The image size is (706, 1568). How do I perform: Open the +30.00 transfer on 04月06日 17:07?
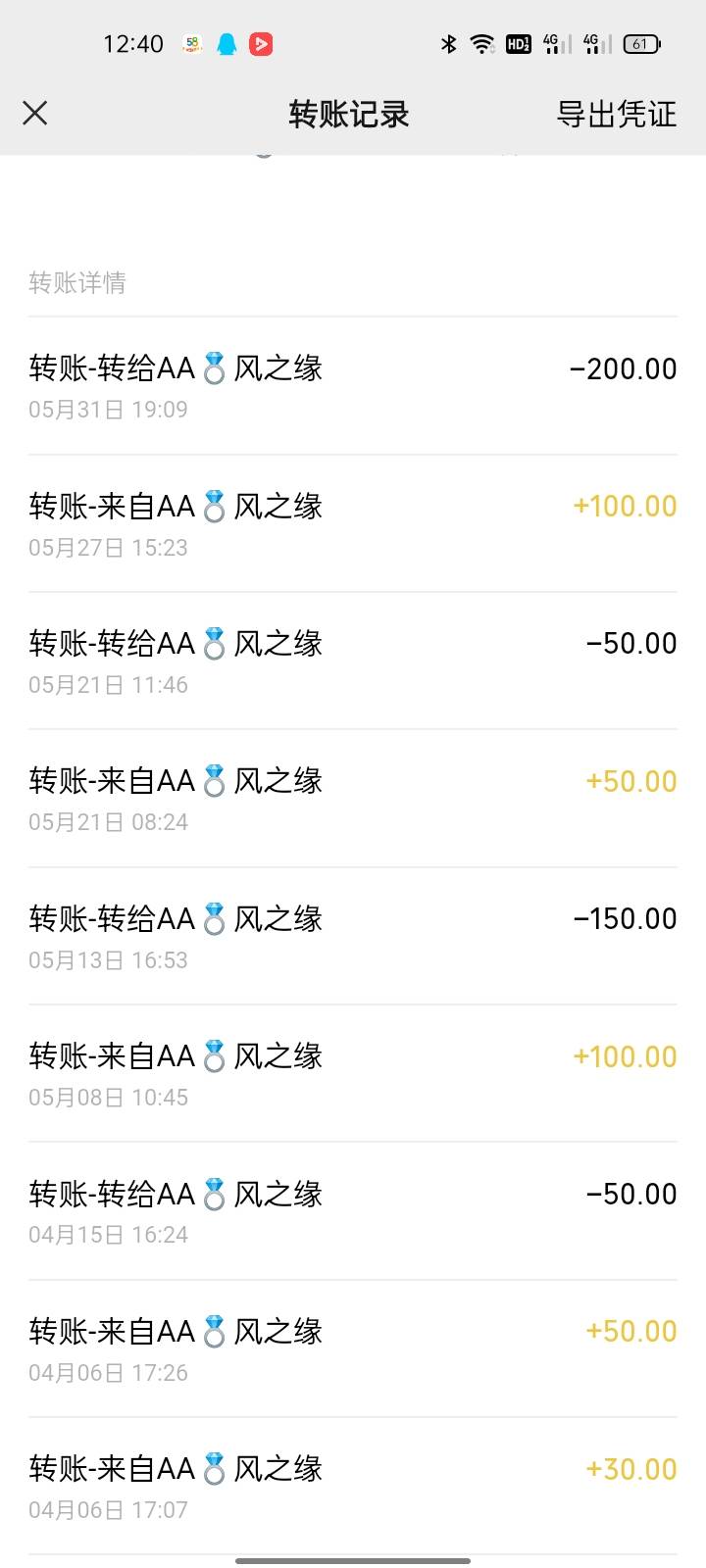(x=352, y=1486)
